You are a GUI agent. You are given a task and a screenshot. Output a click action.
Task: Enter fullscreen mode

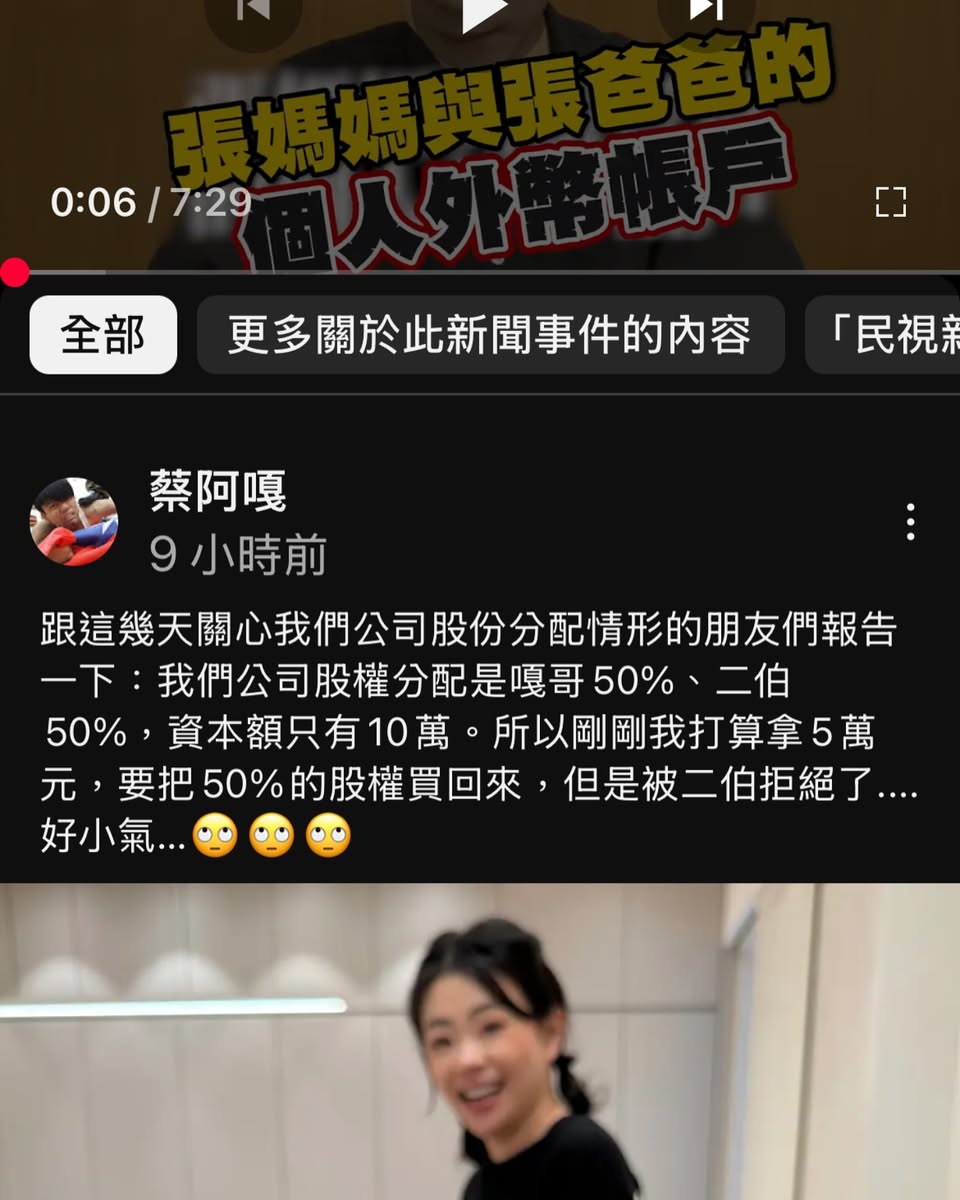(x=890, y=202)
